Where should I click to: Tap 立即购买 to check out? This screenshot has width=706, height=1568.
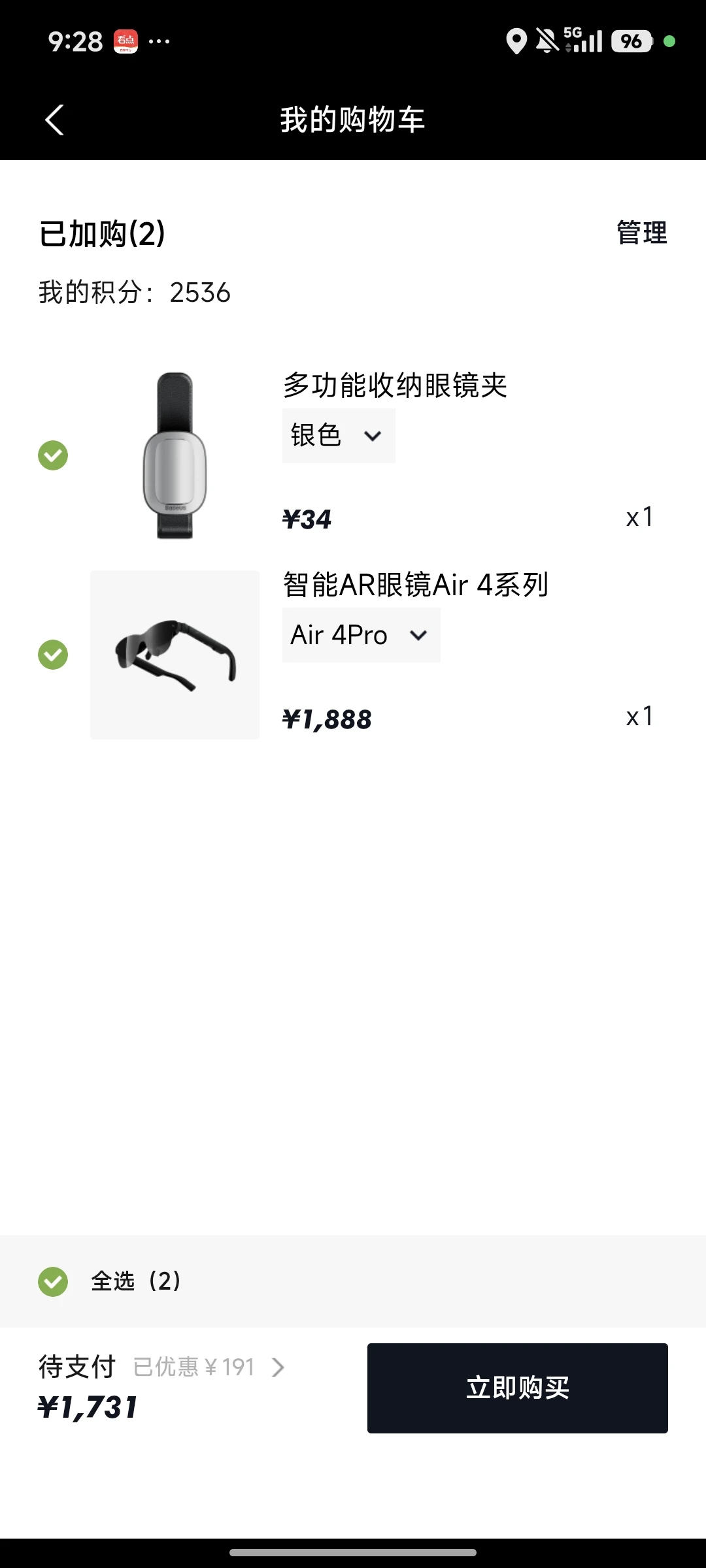point(517,1388)
